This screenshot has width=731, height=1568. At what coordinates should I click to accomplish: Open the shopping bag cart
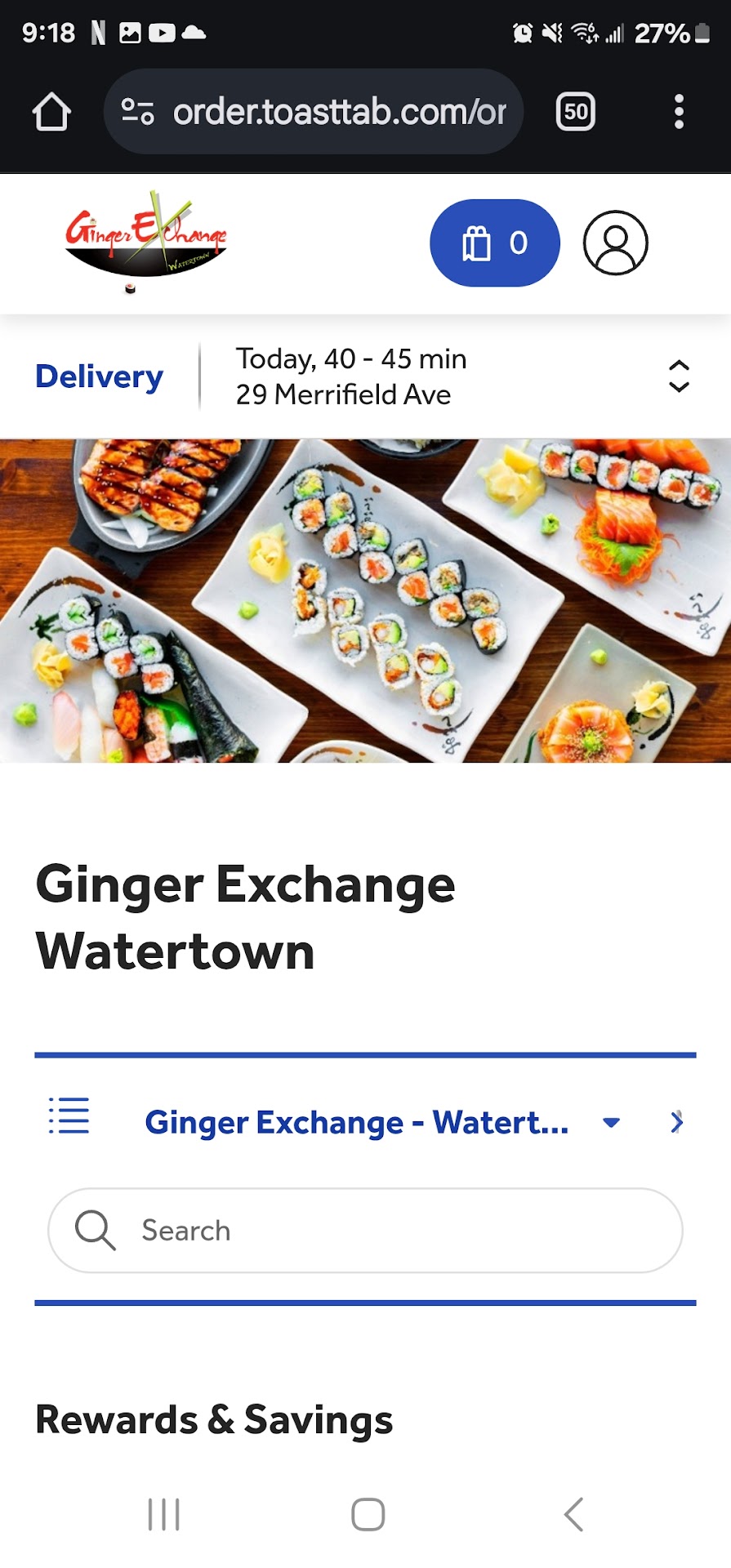(494, 243)
